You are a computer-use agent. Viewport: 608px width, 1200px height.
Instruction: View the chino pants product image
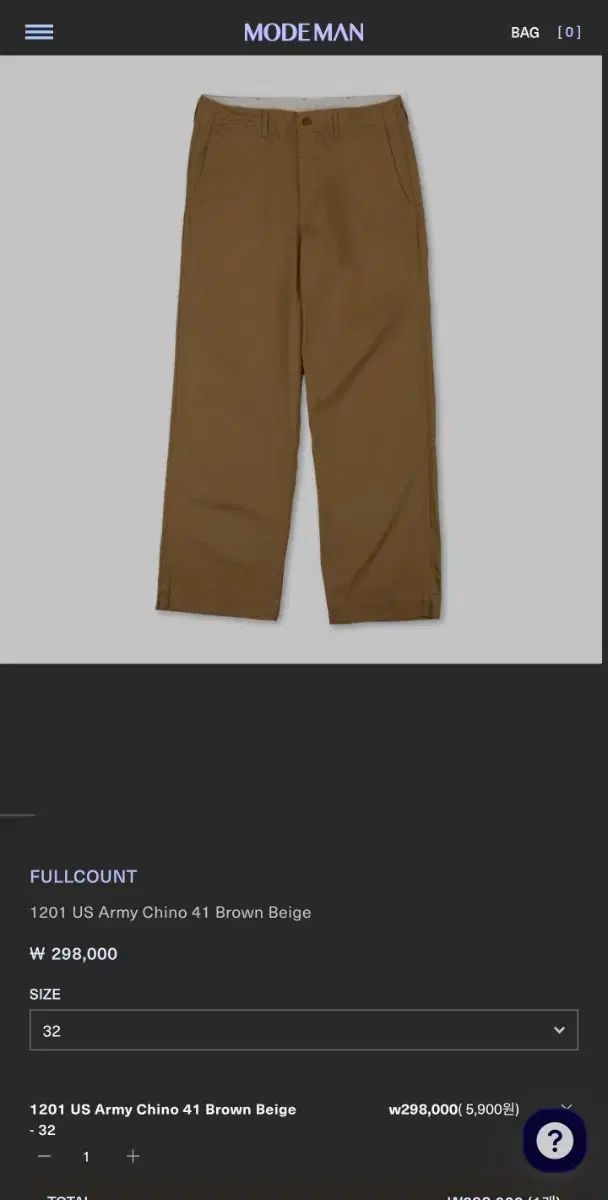tap(300, 358)
